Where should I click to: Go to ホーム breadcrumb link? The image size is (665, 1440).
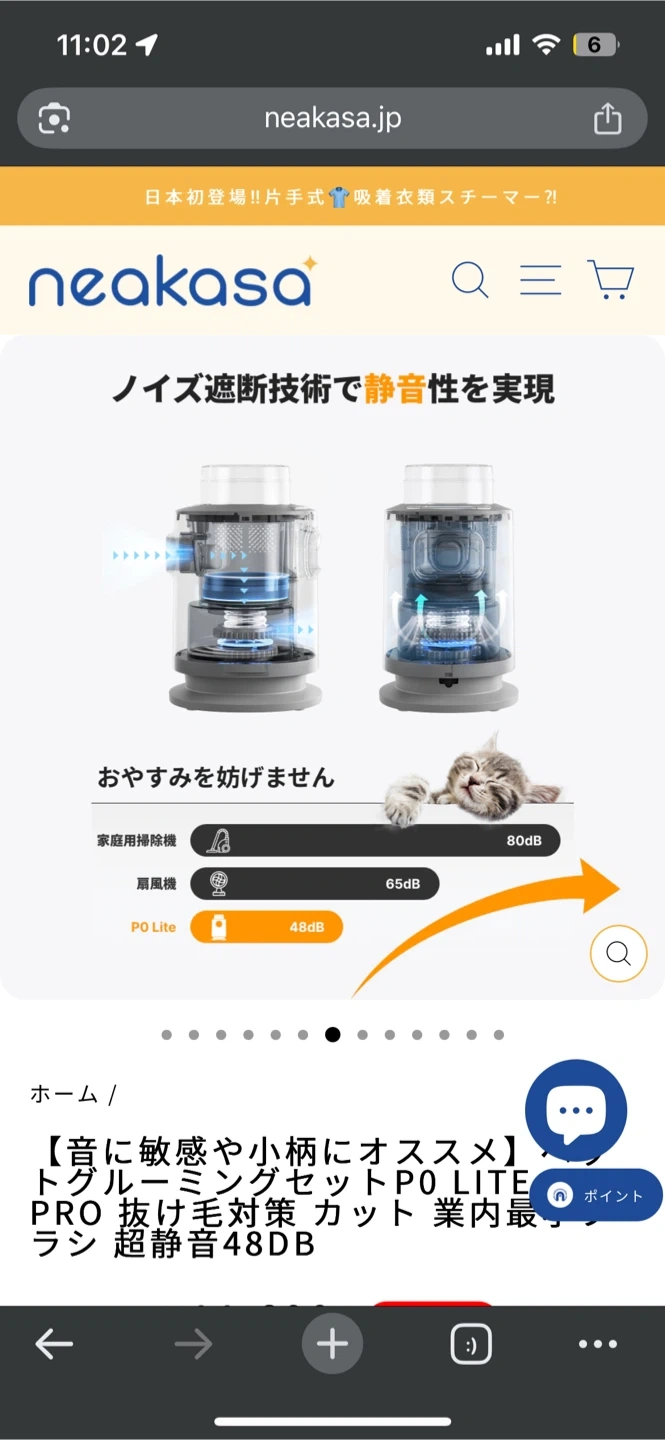click(64, 1094)
